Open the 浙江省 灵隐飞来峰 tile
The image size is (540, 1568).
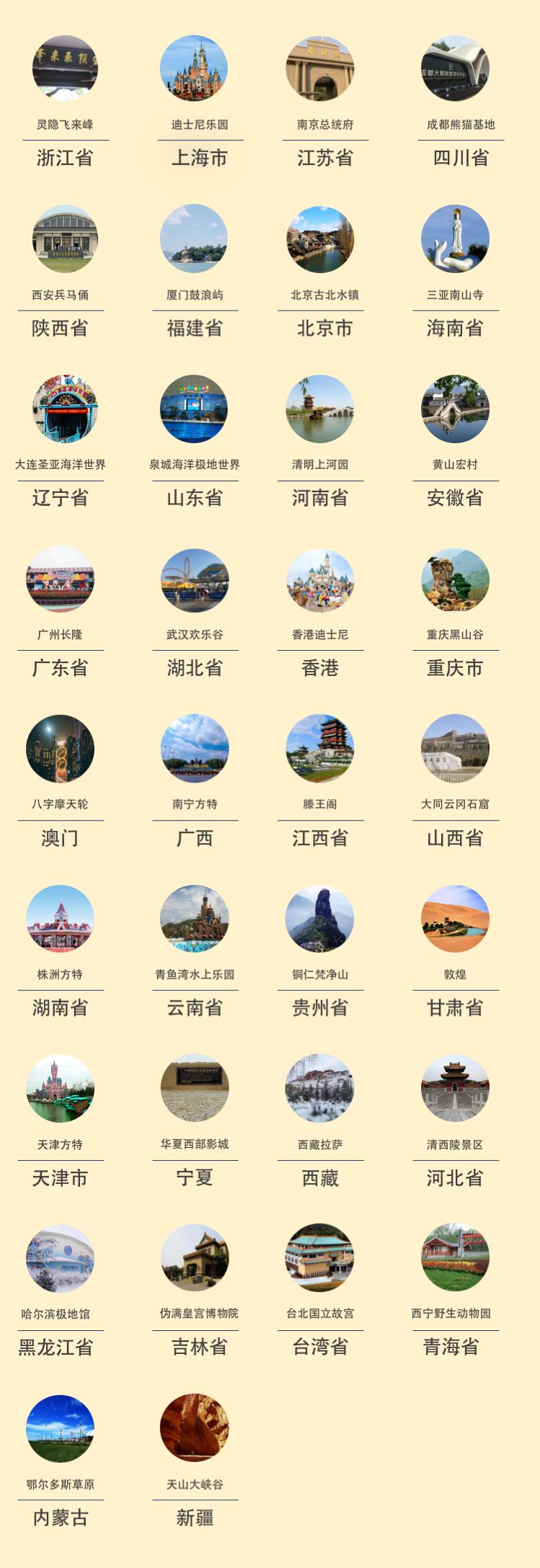click(x=65, y=69)
